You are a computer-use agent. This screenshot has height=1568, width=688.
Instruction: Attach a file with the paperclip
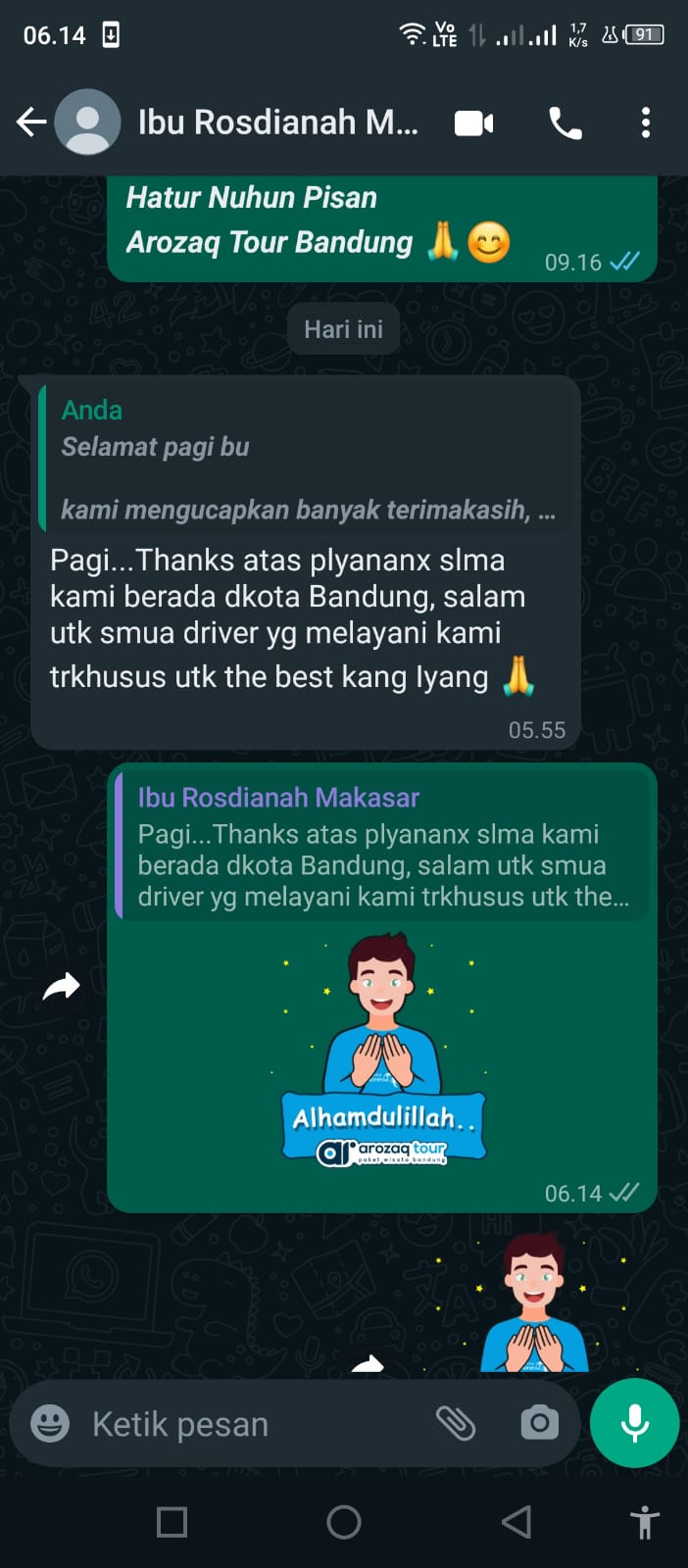(x=456, y=1423)
